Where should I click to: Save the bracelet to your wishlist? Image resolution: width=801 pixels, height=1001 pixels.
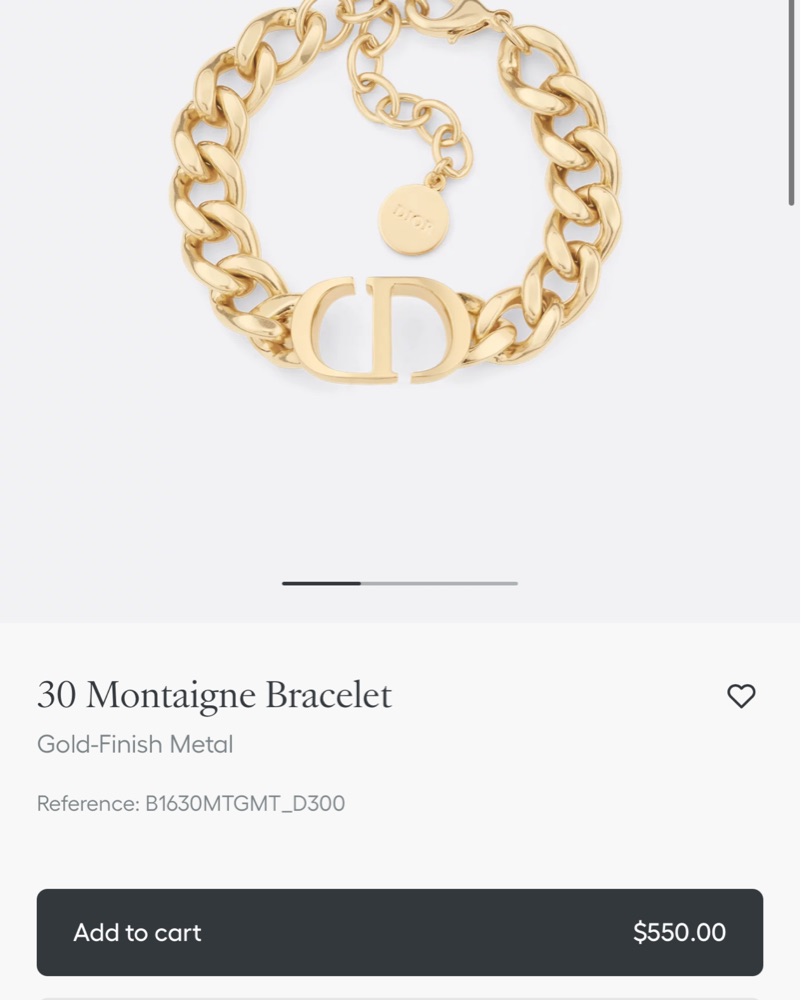tap(741, 696)
